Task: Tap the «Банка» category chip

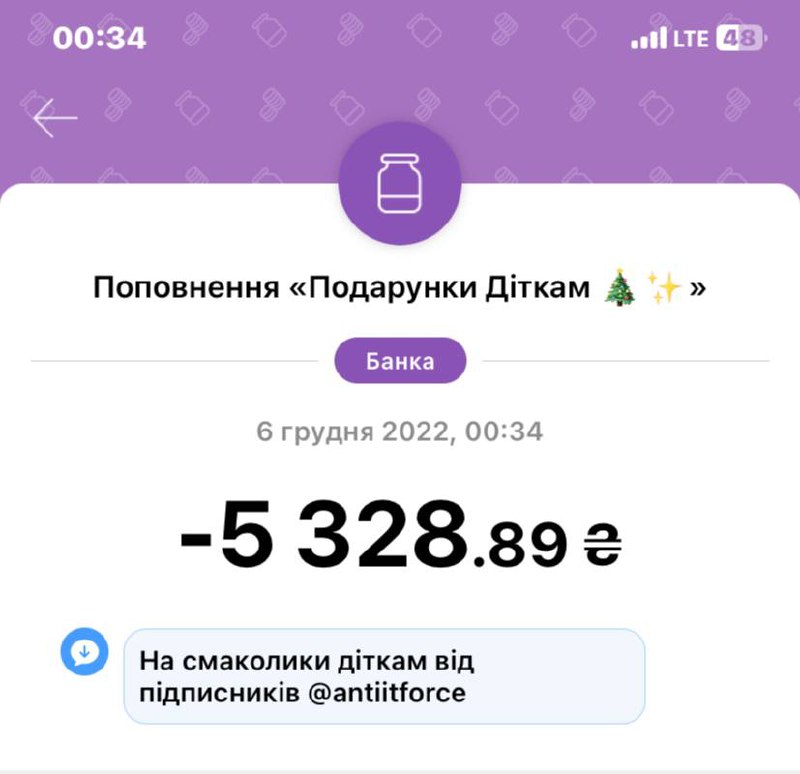Action: coord(400,361)
